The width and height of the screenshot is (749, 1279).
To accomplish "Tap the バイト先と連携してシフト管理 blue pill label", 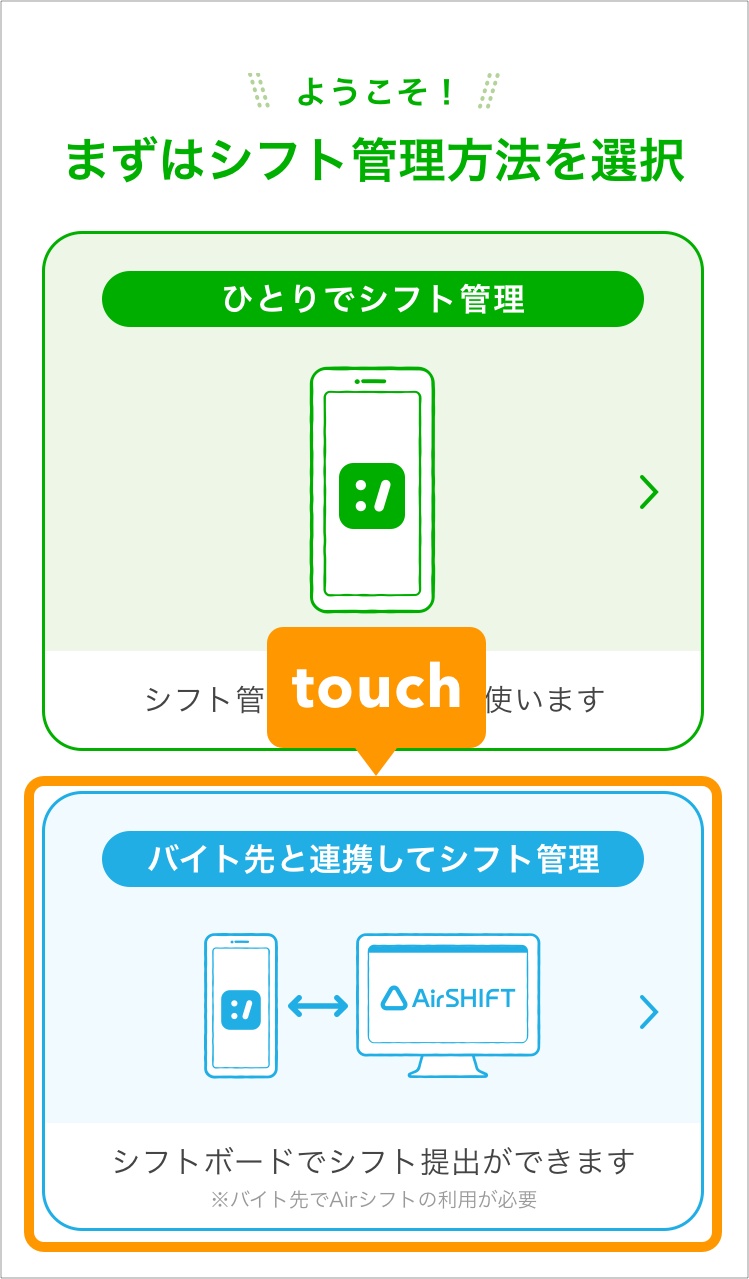I will (374, 857).
